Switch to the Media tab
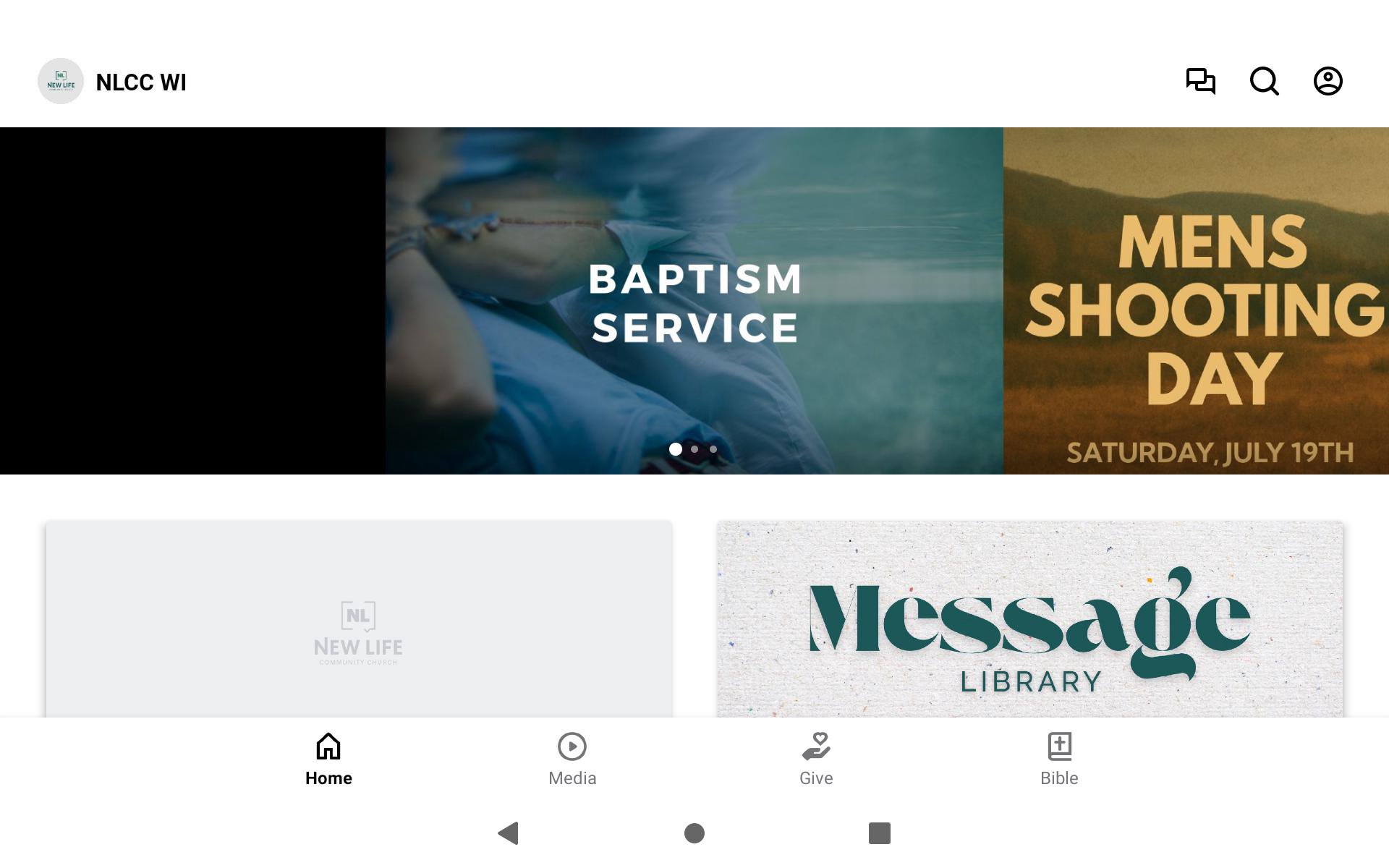 (x=572, y=759)
